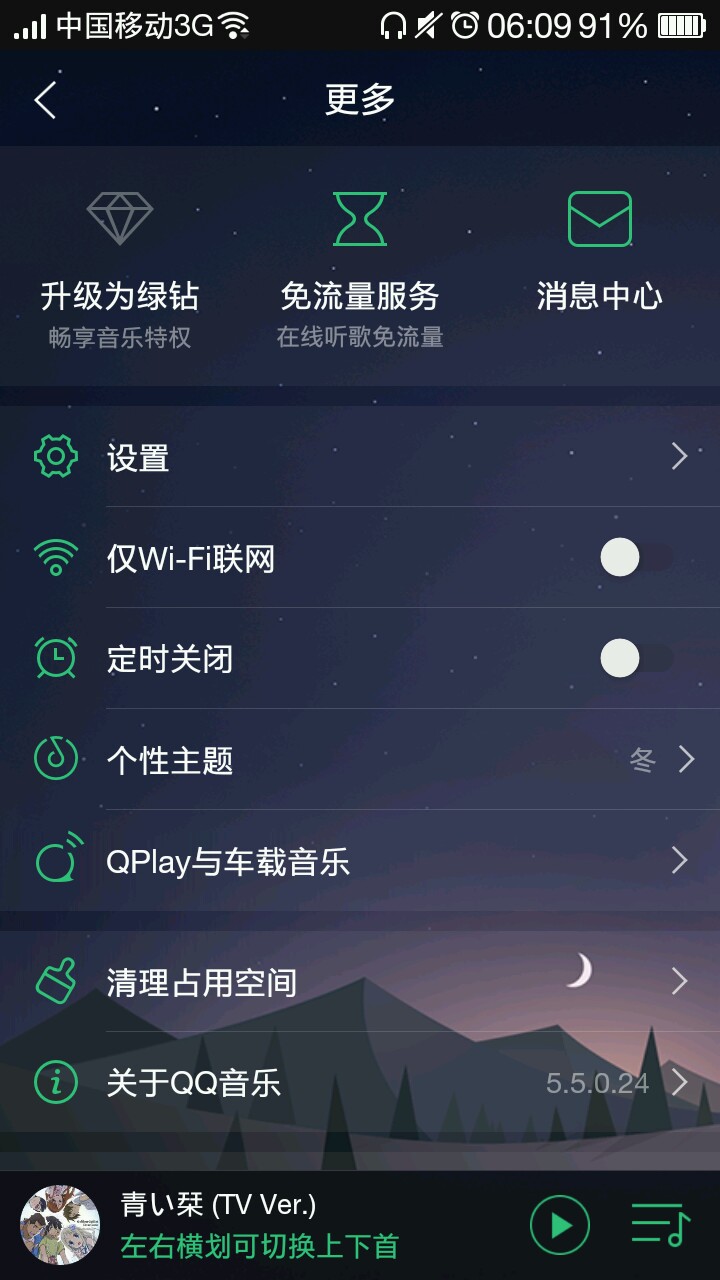Screen dimensions: 720x1280
Task: Open 设置 settings
Action: pos(360,457)
